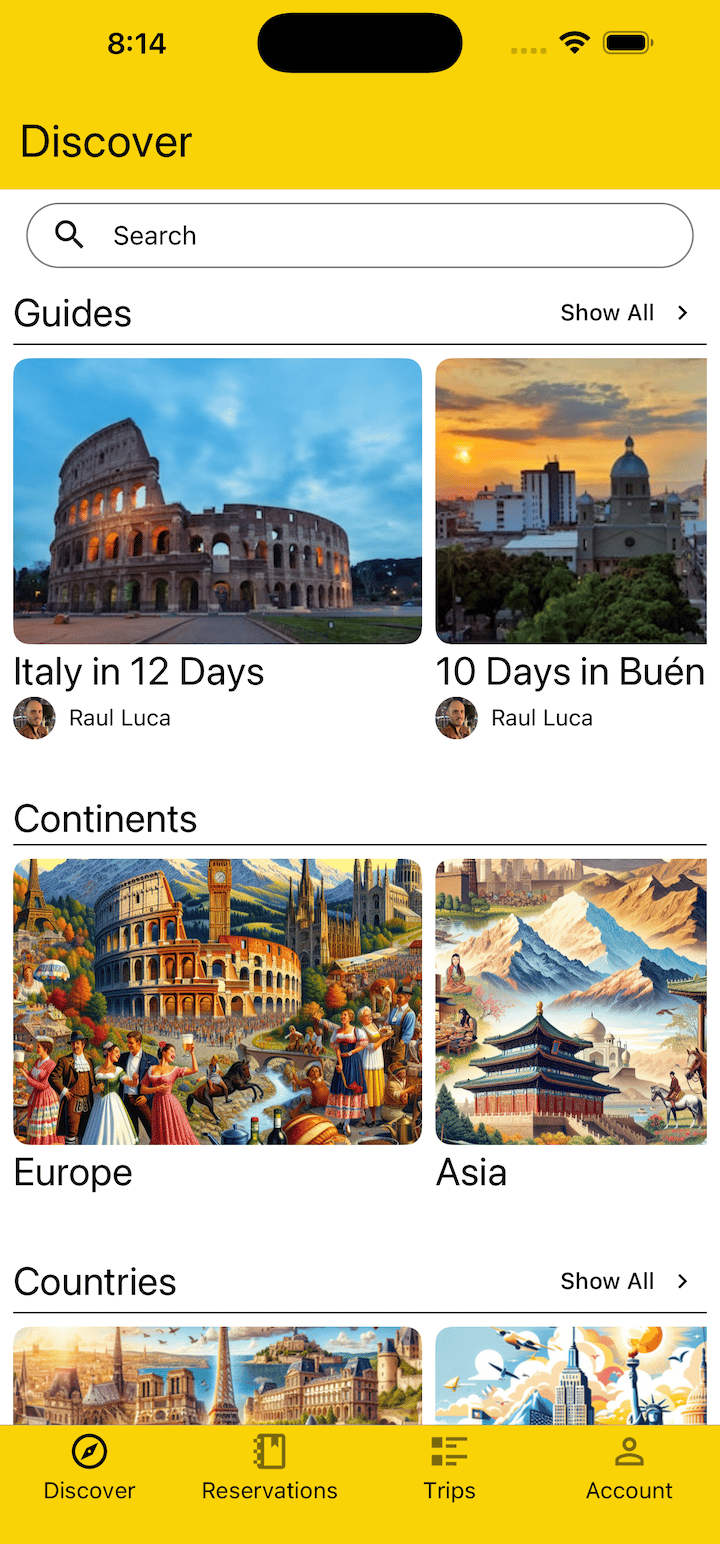
Task: Click the Wi-Fi icon in the status bar
Action: [574, 42]
